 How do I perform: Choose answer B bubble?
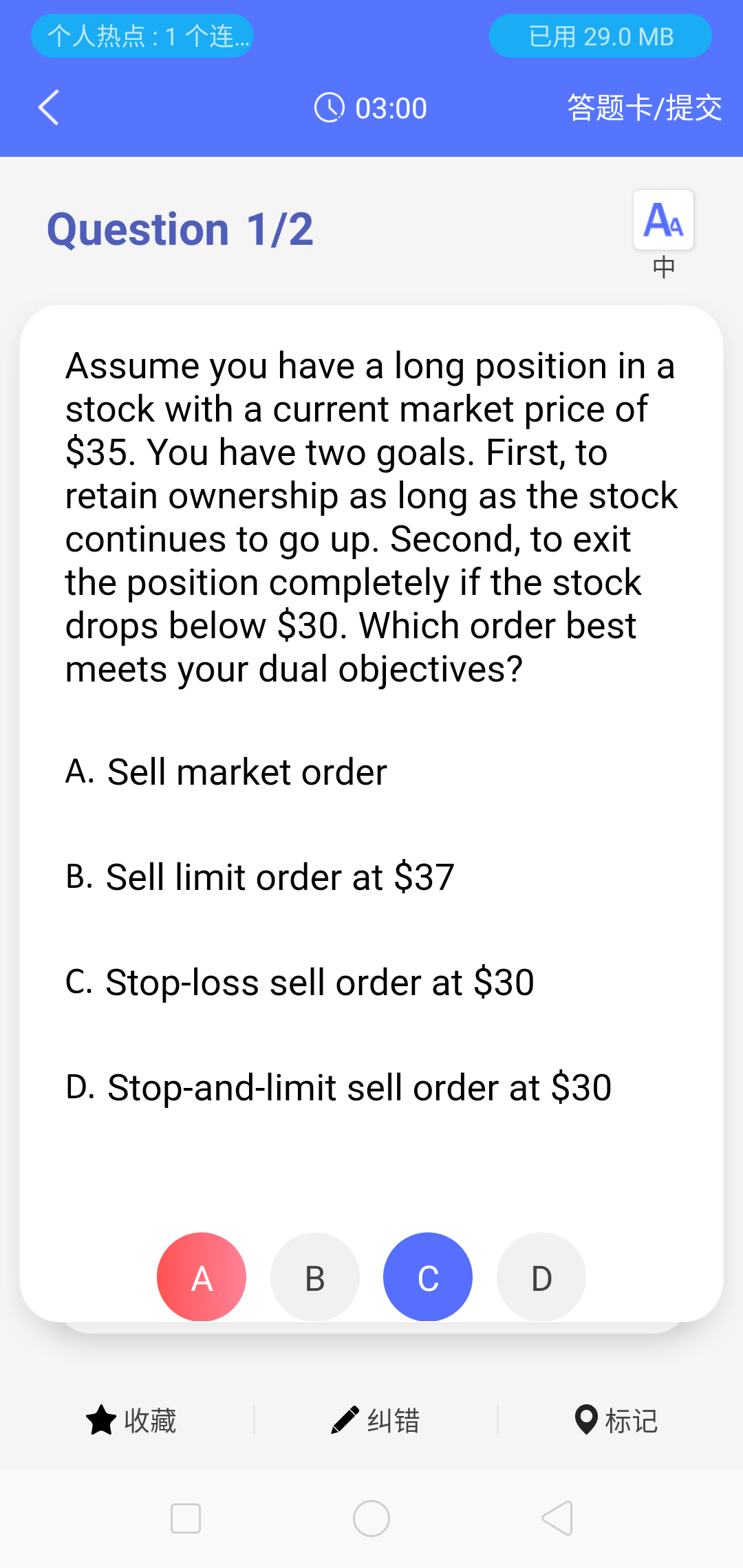[x=315, y=1277]
